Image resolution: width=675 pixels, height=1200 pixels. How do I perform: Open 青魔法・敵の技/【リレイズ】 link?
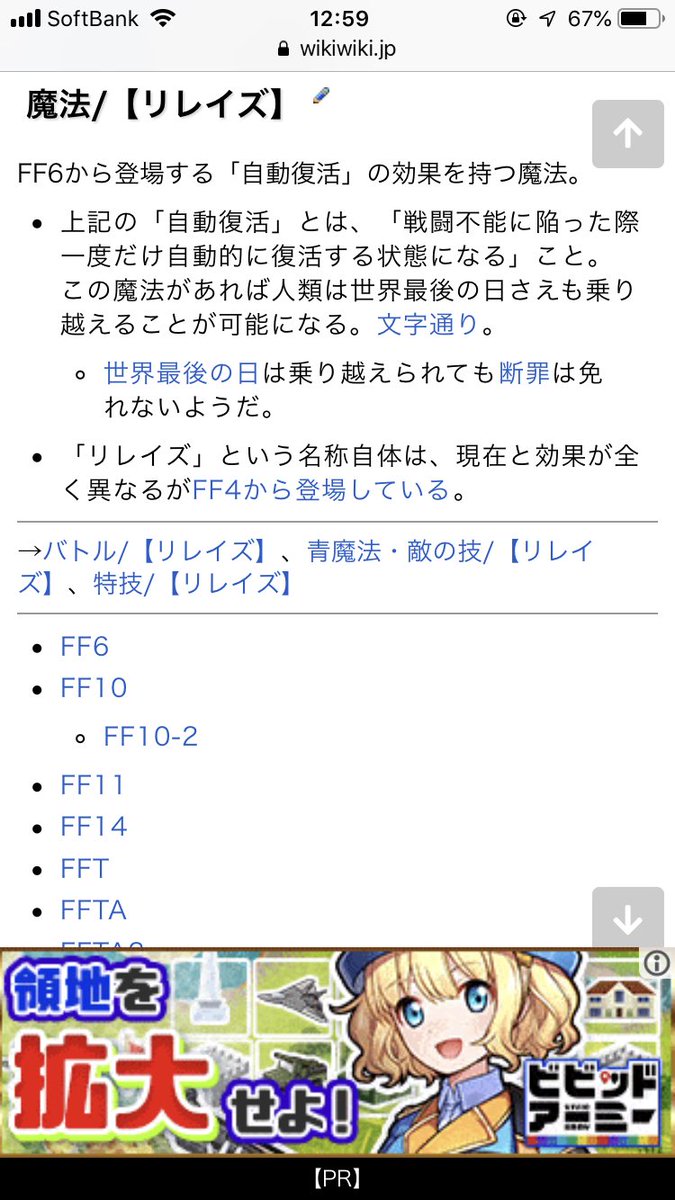[450, 551]
